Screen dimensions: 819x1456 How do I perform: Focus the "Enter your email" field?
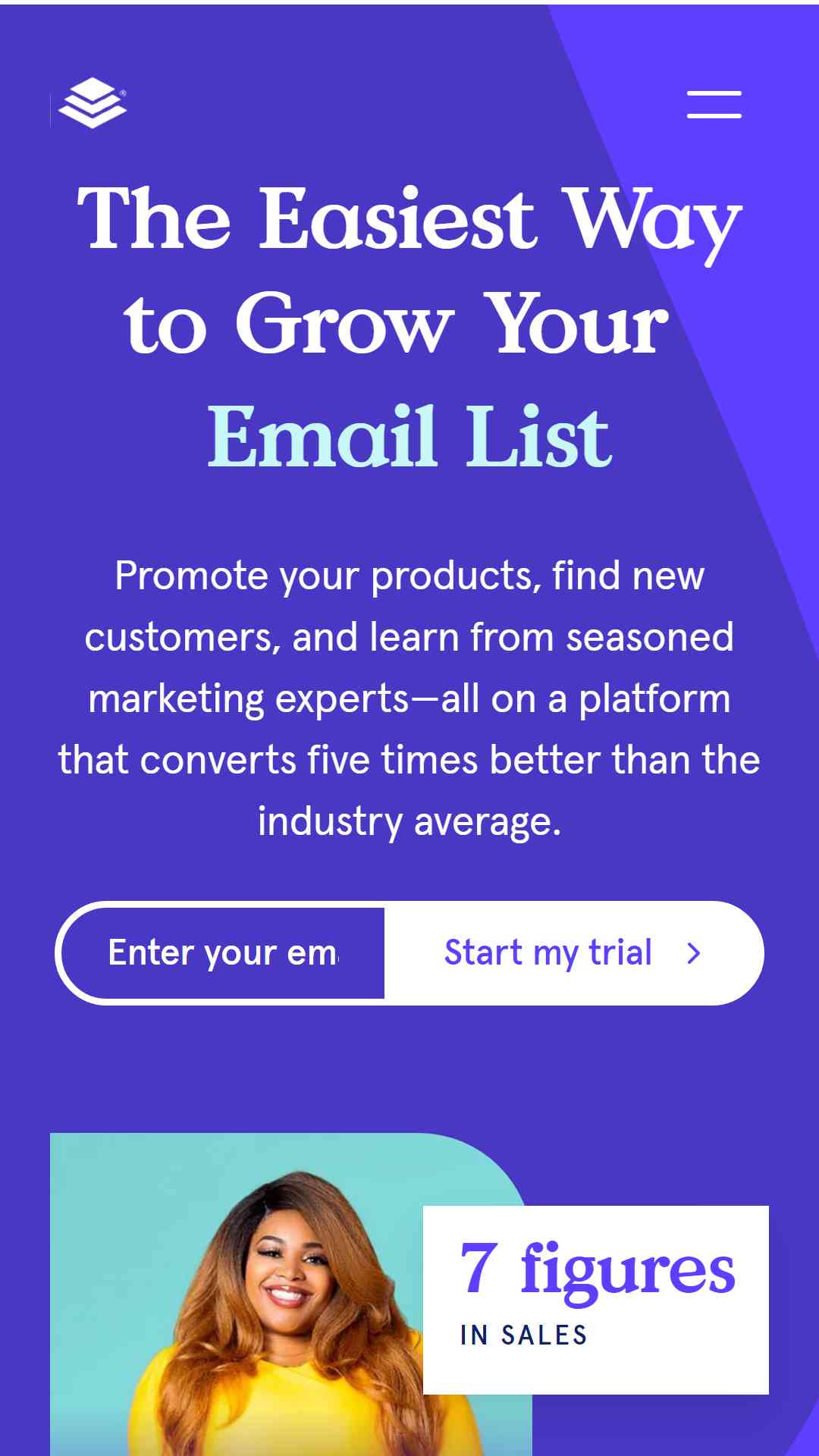pos(223,953)
